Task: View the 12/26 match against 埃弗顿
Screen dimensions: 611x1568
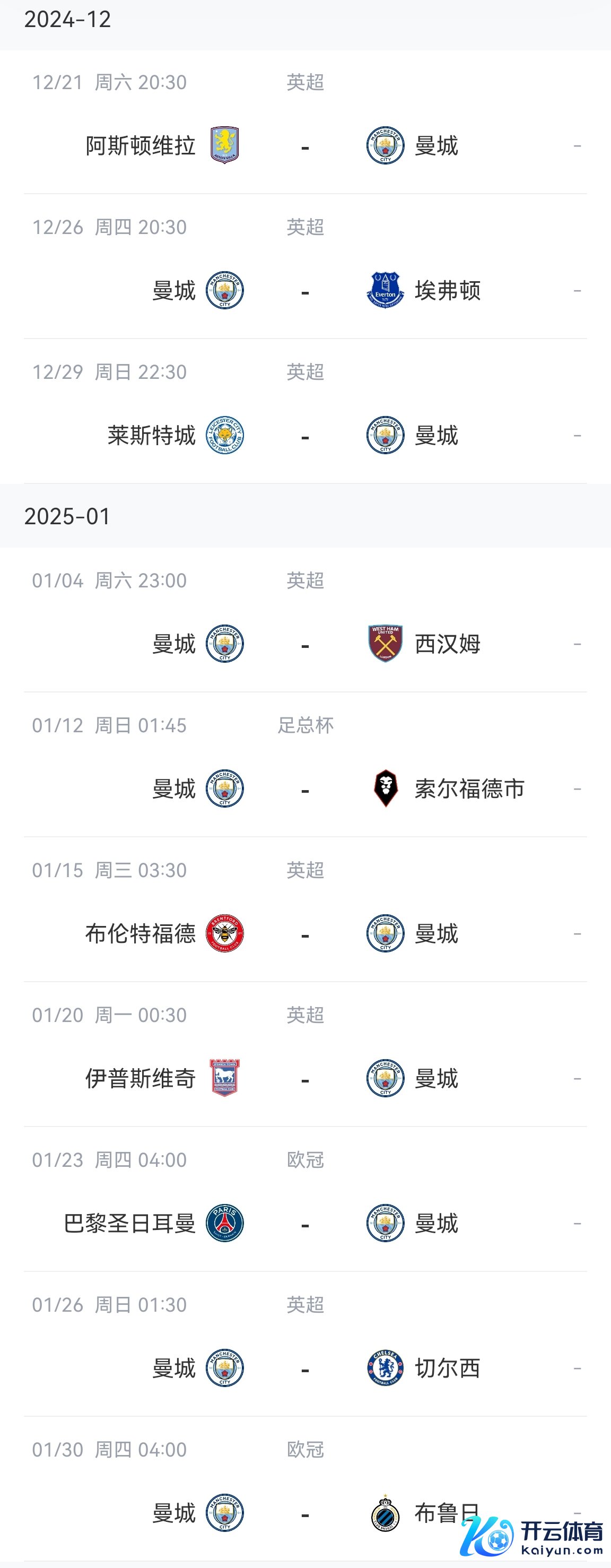Action: pyautogui.click(x=305, y=291)
